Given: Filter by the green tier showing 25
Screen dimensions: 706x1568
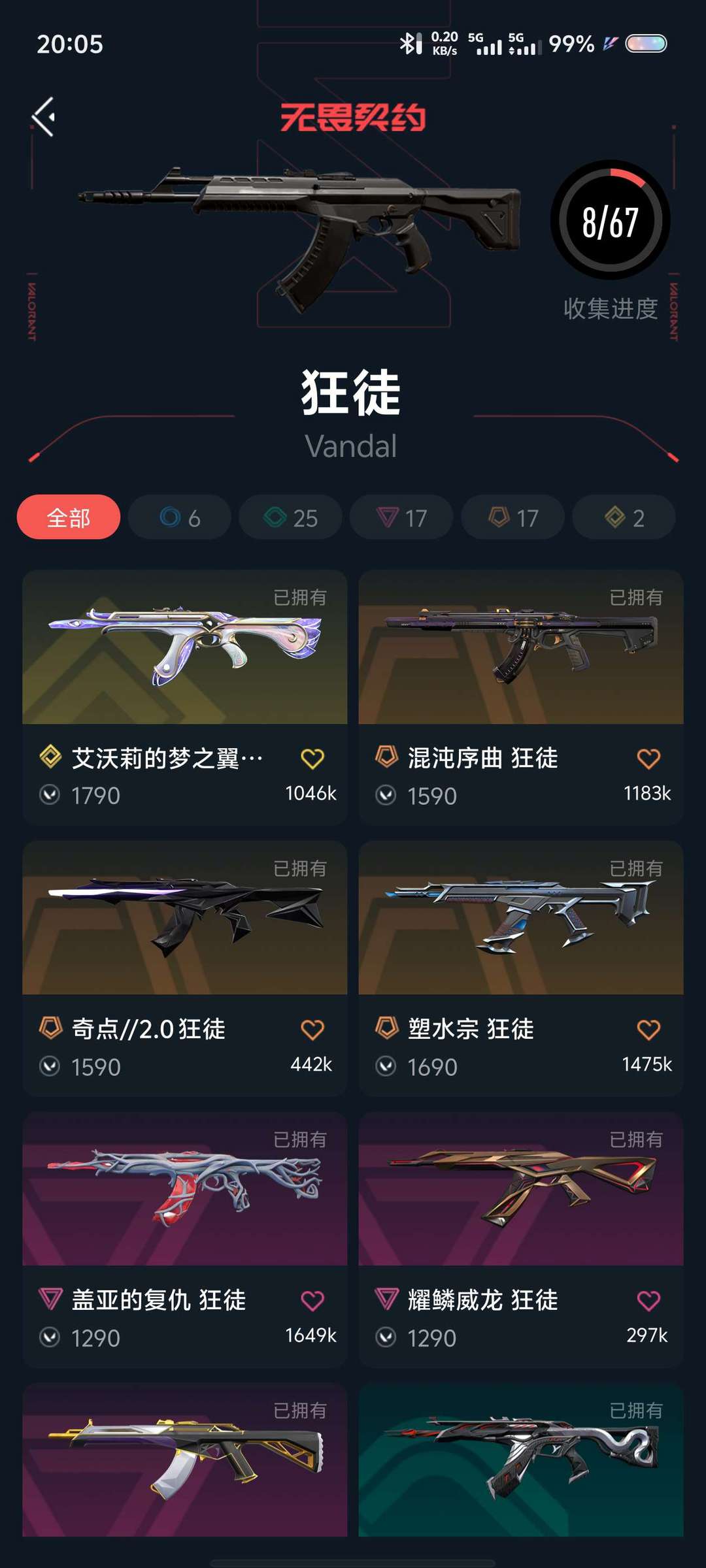Looking at the screenshot, I should 291,517.
